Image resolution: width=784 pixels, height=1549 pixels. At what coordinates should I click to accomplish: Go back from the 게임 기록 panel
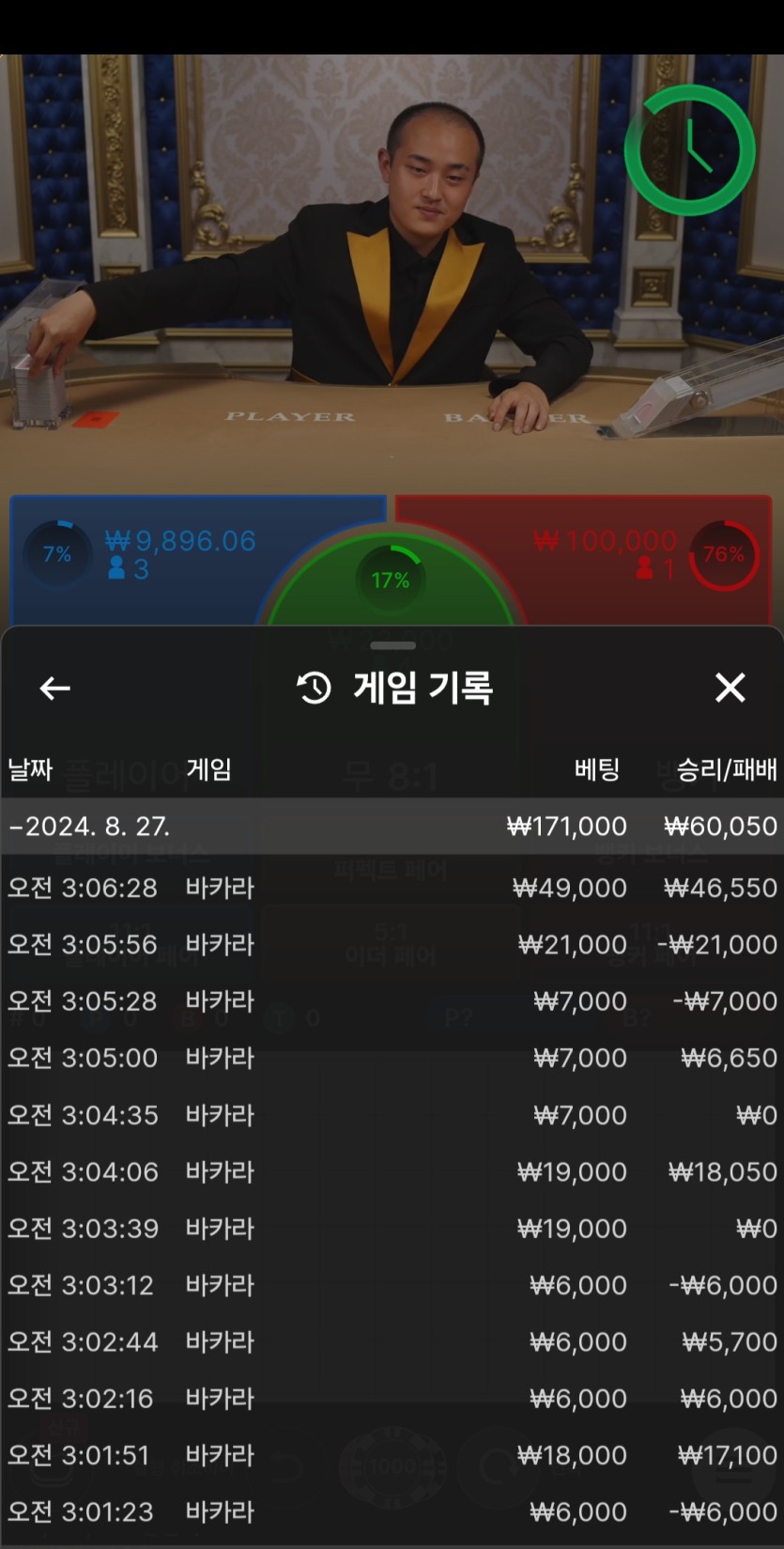click(54, 689)
